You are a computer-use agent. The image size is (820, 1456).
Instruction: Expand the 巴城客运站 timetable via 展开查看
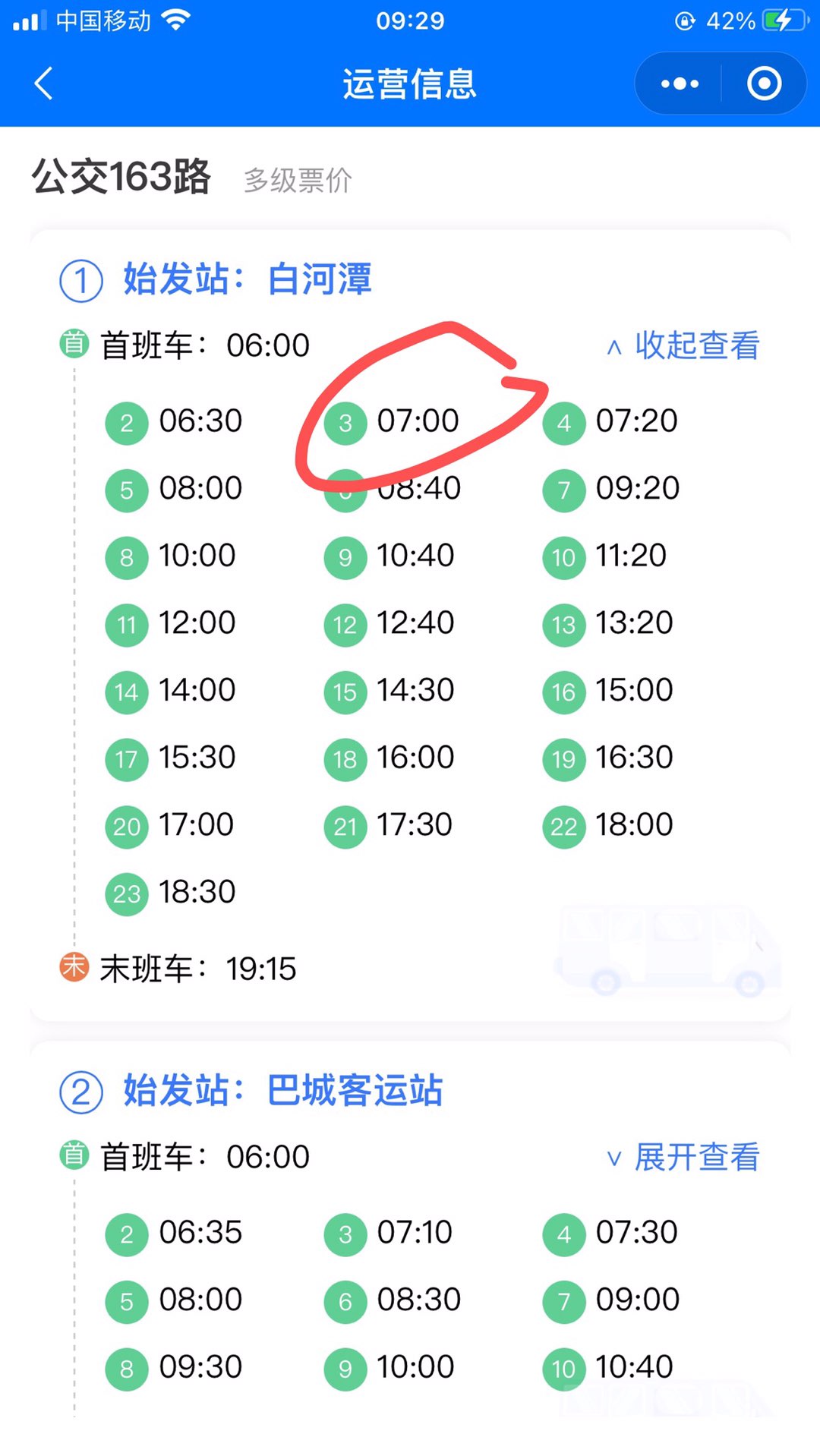click(x=683, y=1158)
